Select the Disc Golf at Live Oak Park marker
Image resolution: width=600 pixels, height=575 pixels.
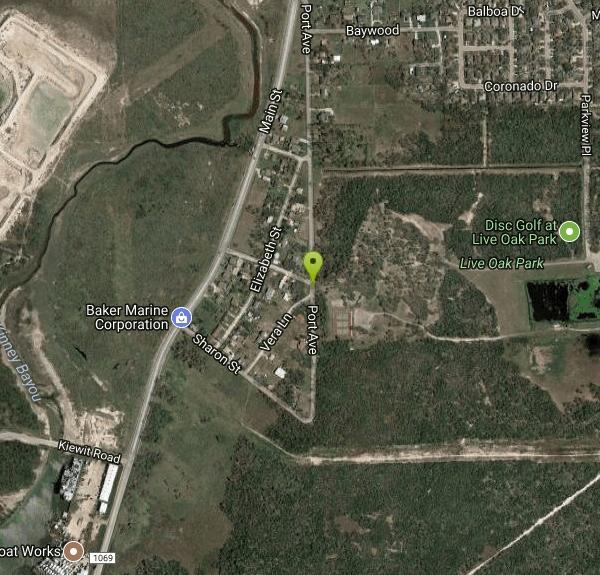click(x=570, y=232)
